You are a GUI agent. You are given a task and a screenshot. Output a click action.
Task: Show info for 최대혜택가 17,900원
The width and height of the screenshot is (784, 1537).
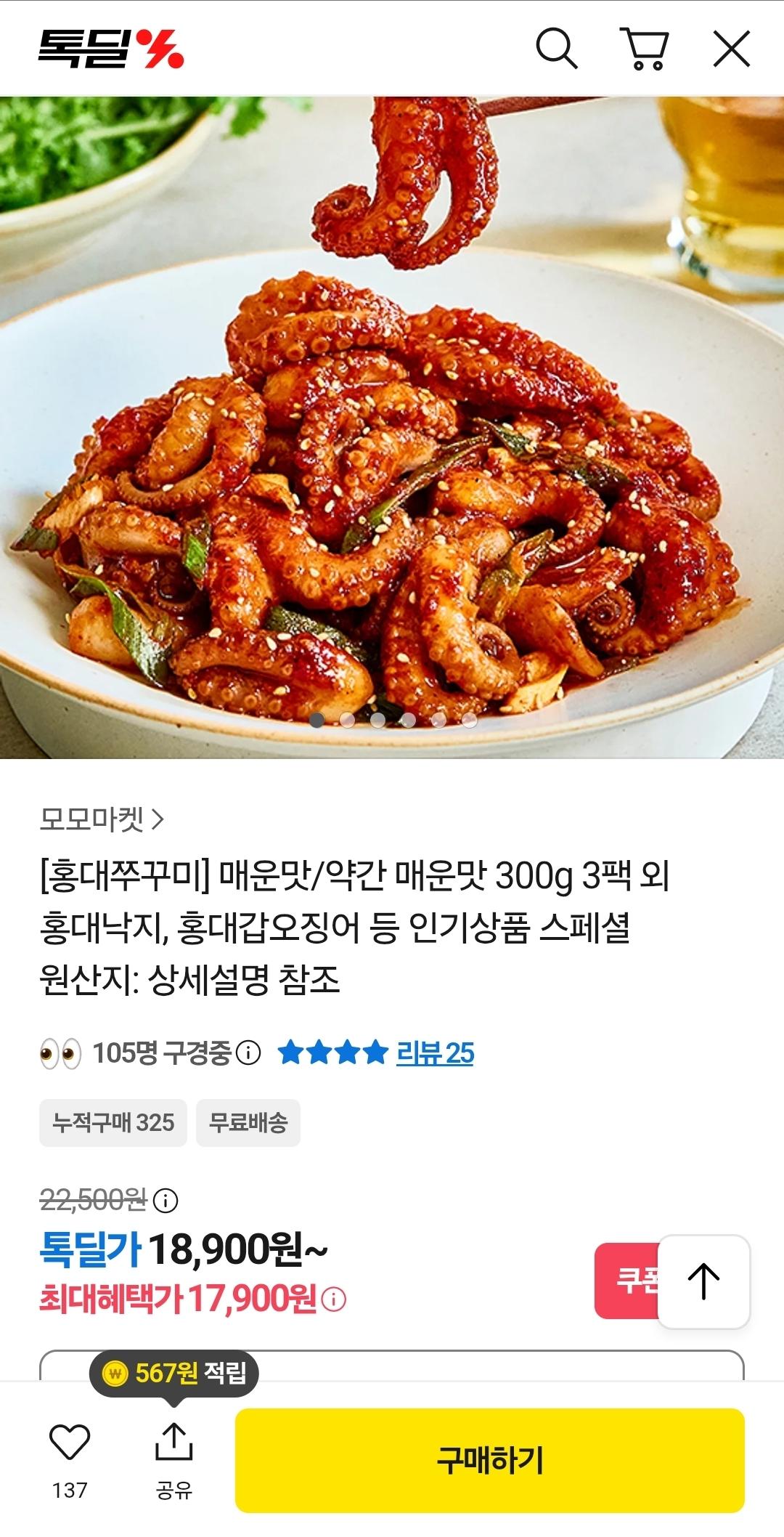coord(334,1299)
